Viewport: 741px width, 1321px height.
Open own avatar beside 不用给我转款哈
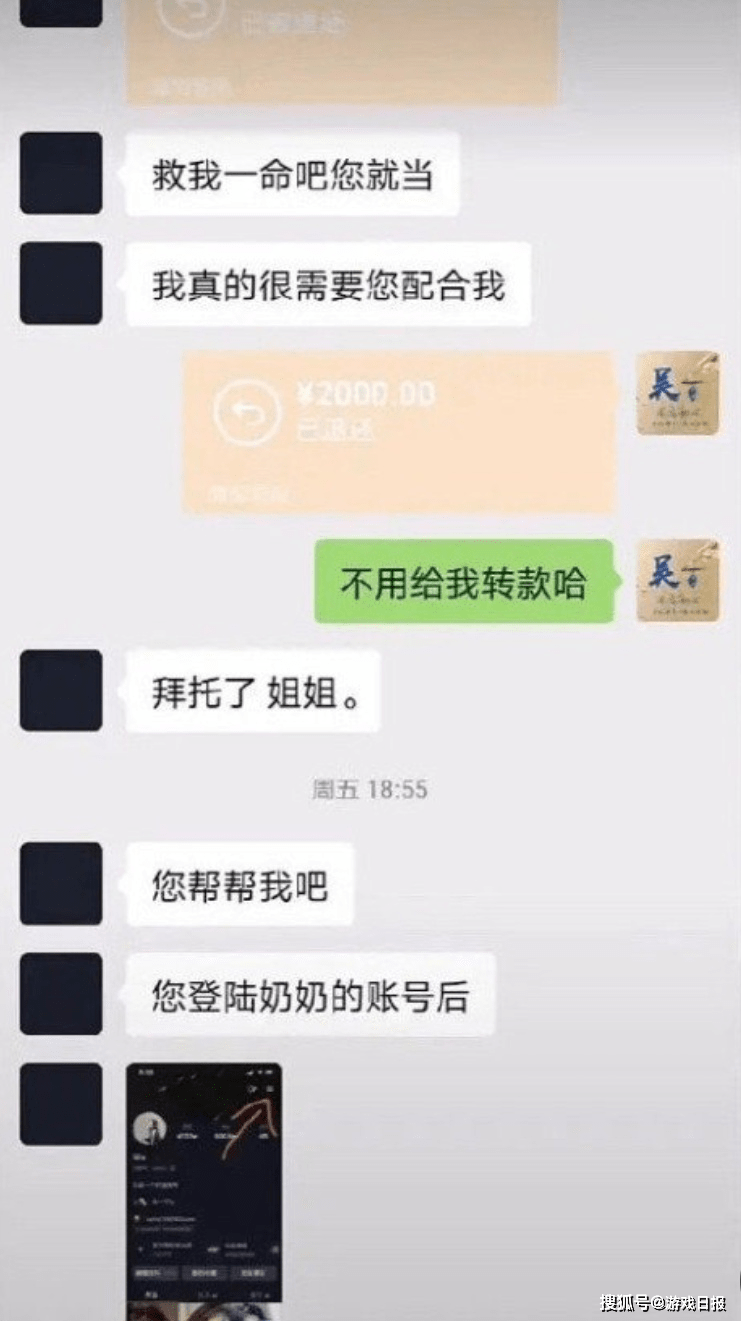[x=678, y=581]
